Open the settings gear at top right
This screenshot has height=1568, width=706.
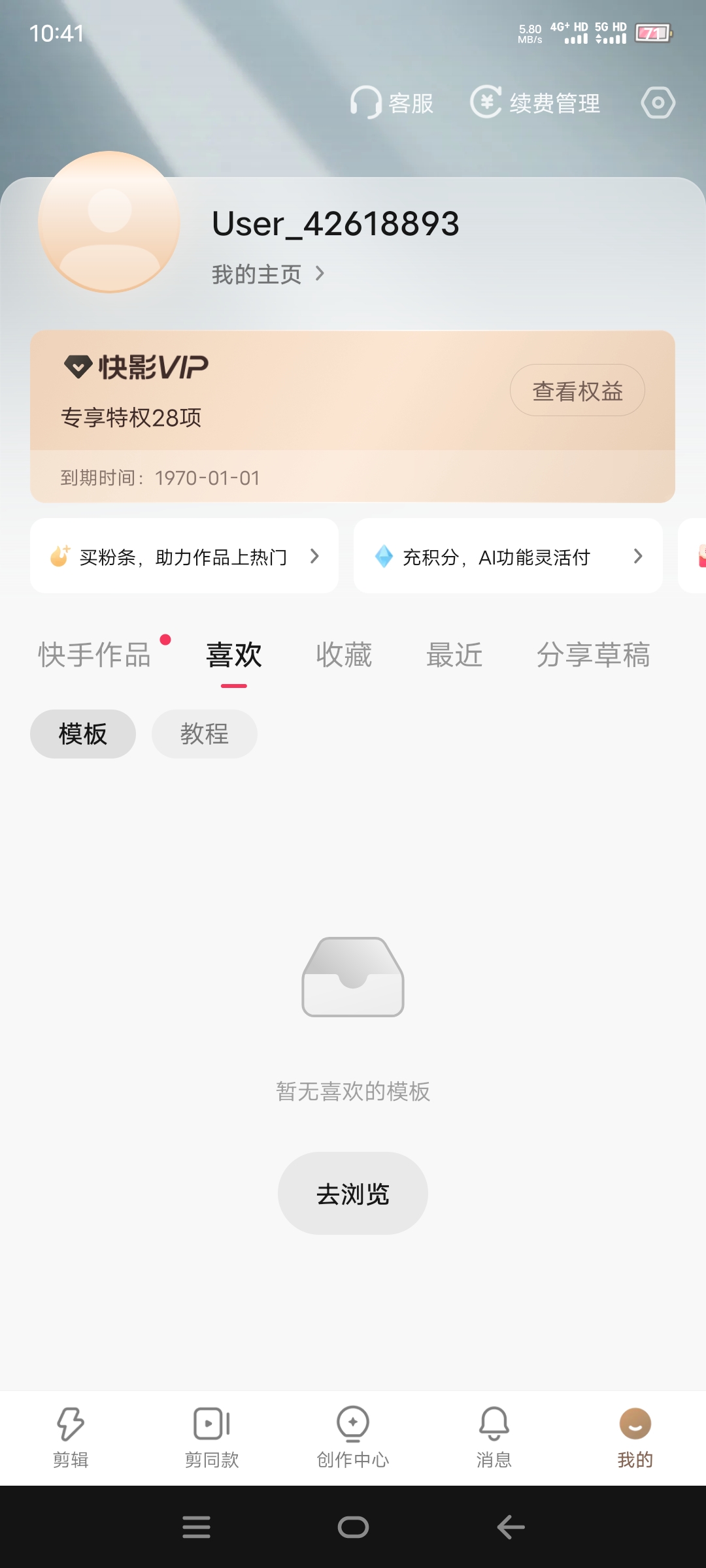(657, 103)
